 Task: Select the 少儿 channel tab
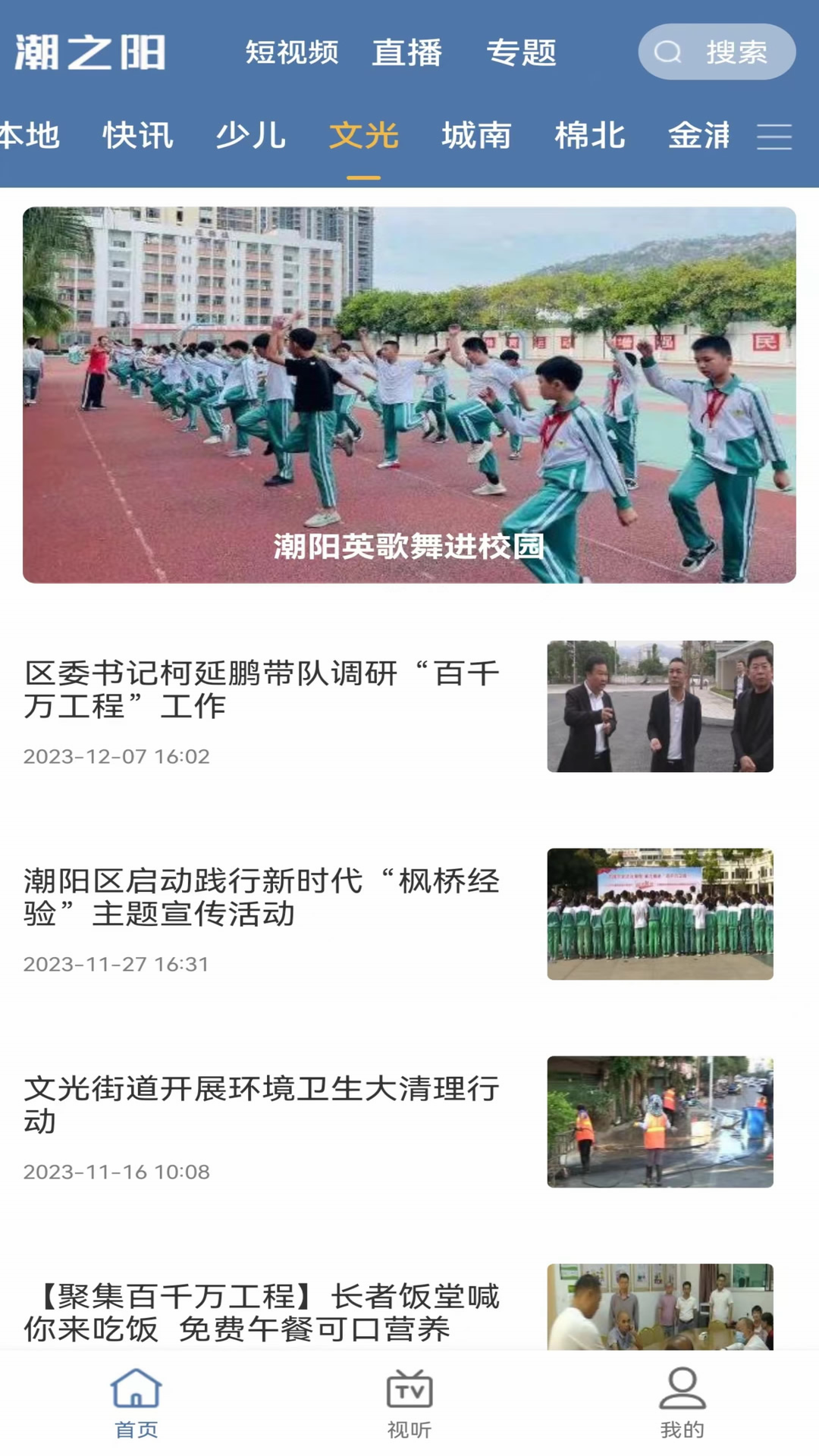251,136
